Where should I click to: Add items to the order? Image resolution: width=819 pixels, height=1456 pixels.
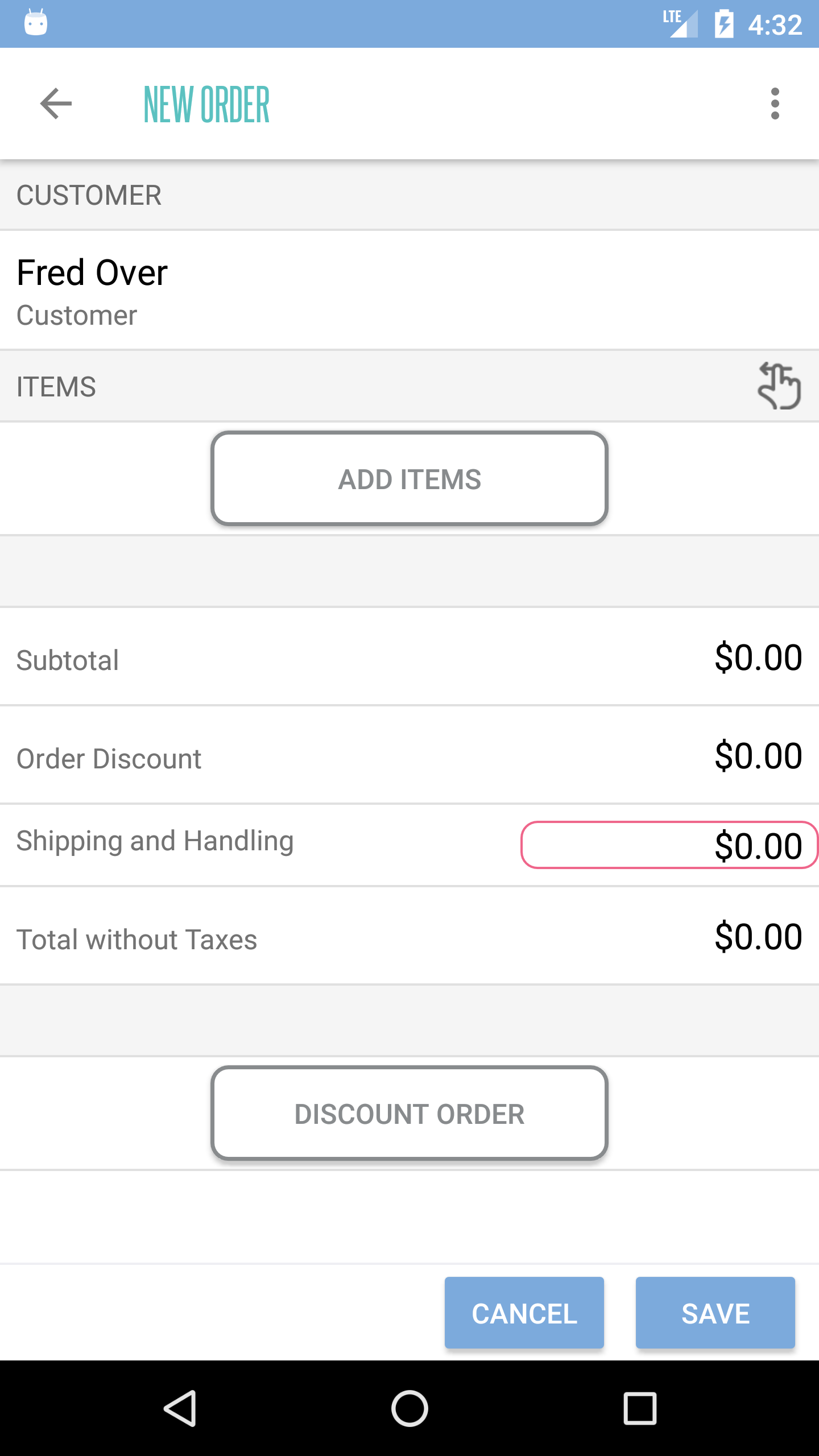[409, 478]
